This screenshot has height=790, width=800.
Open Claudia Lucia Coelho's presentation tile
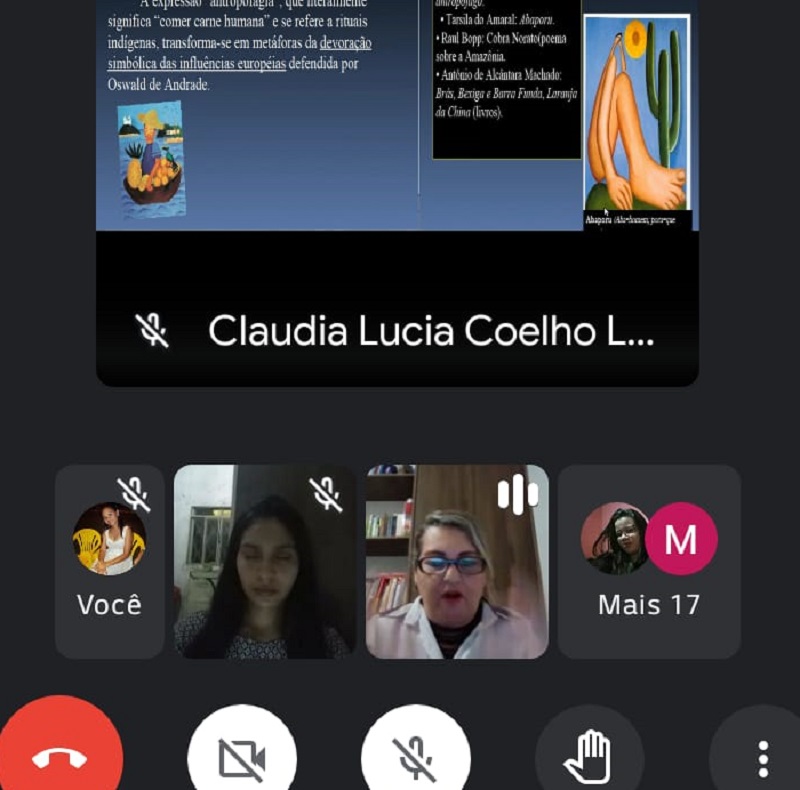(x=397, y=190)
